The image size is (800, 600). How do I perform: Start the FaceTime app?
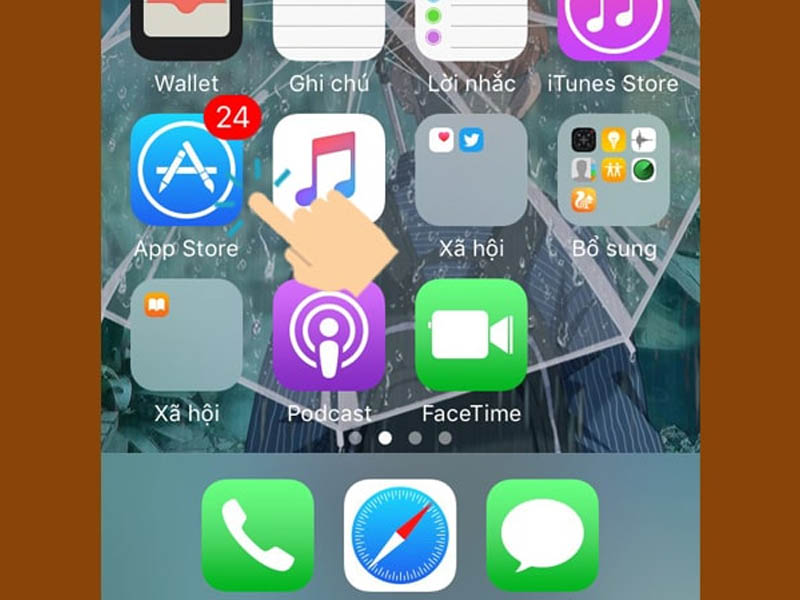(471, 335)
